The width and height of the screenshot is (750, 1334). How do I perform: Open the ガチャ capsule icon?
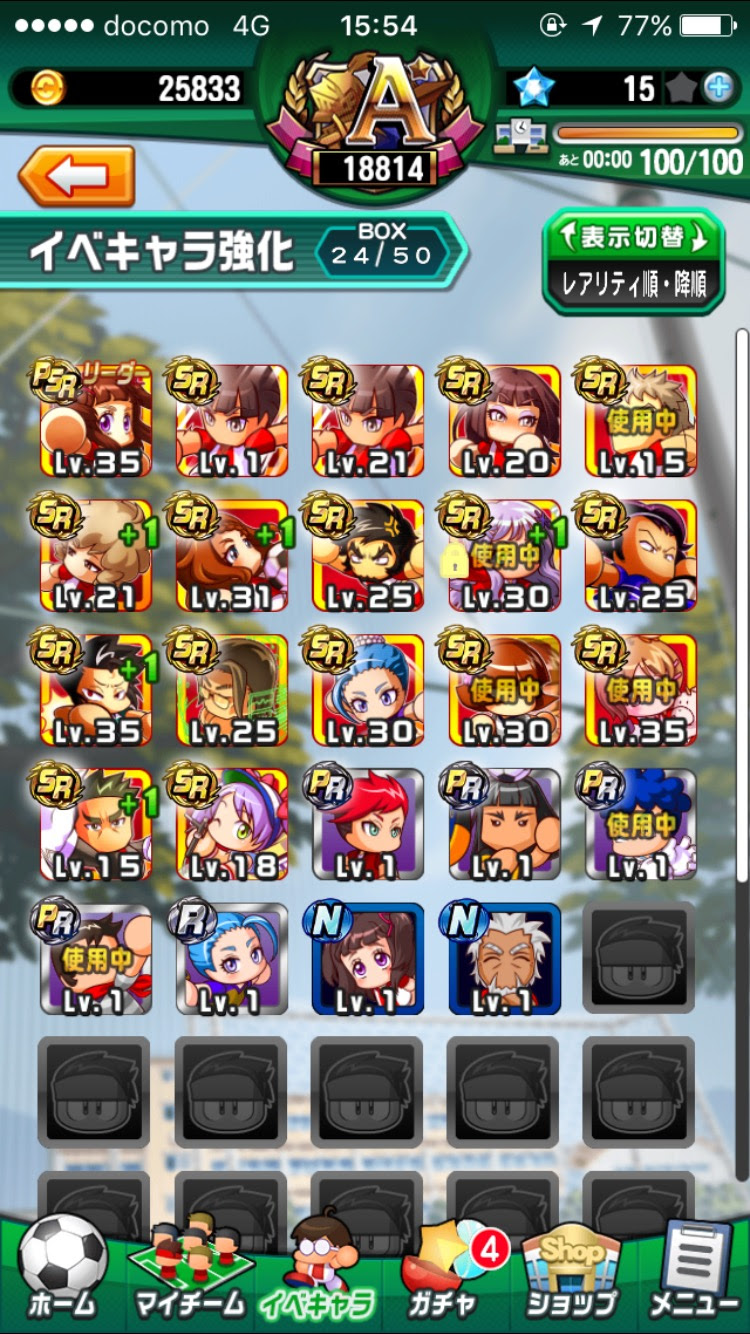click(440, 1272)
